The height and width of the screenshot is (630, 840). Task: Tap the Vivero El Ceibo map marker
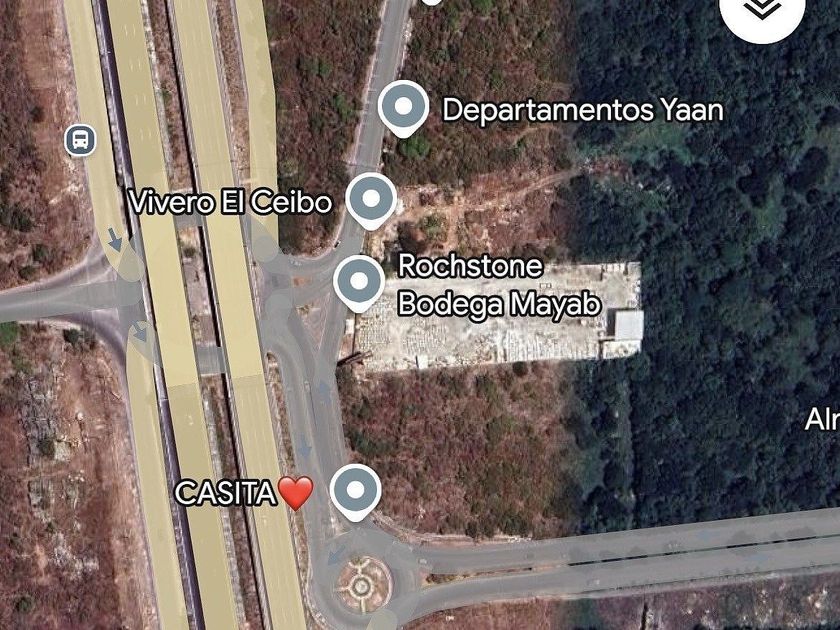coord(371,199)
